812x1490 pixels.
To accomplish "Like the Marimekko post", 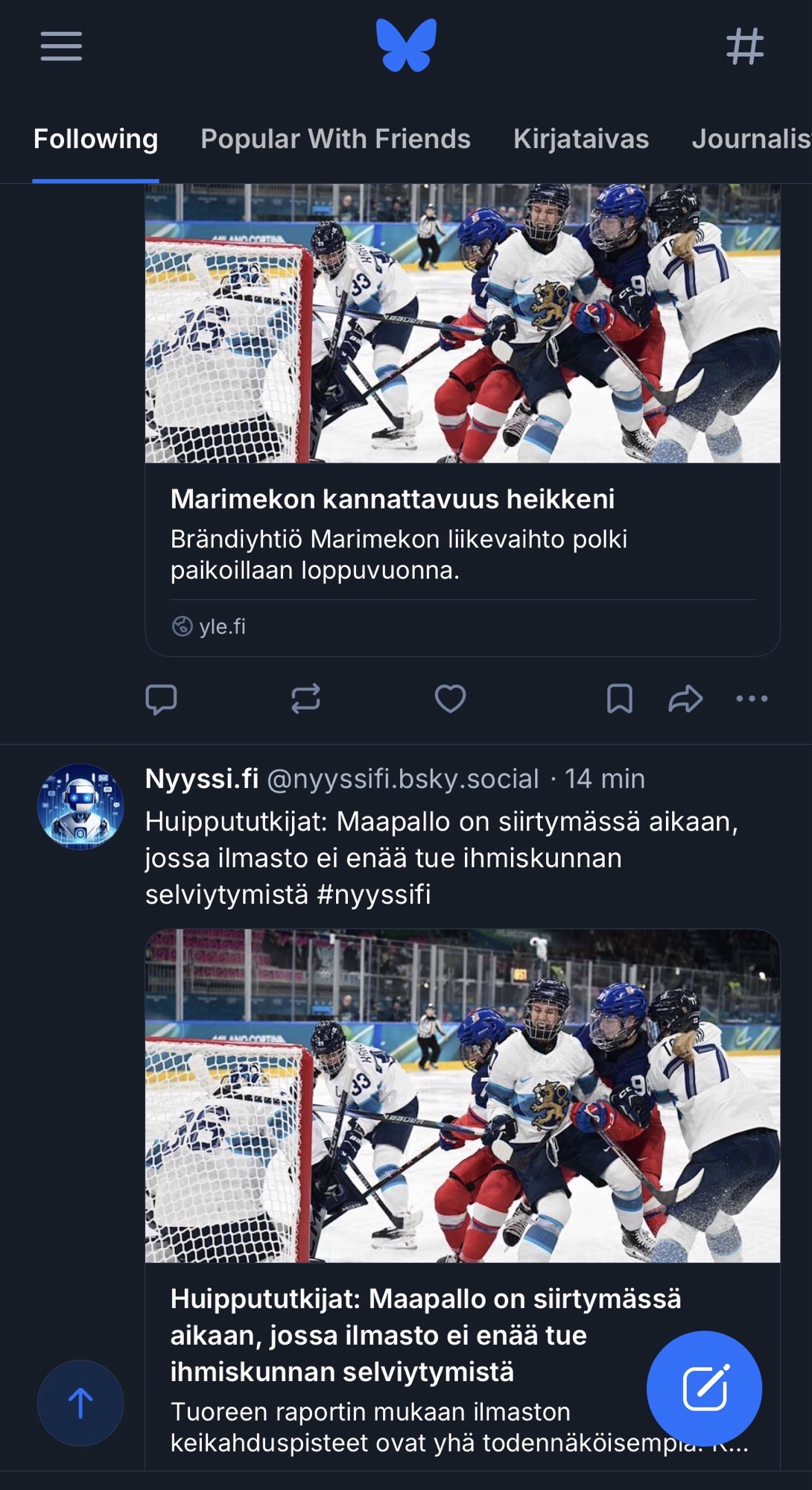I will pyautogui.click(x=450, y=699).
